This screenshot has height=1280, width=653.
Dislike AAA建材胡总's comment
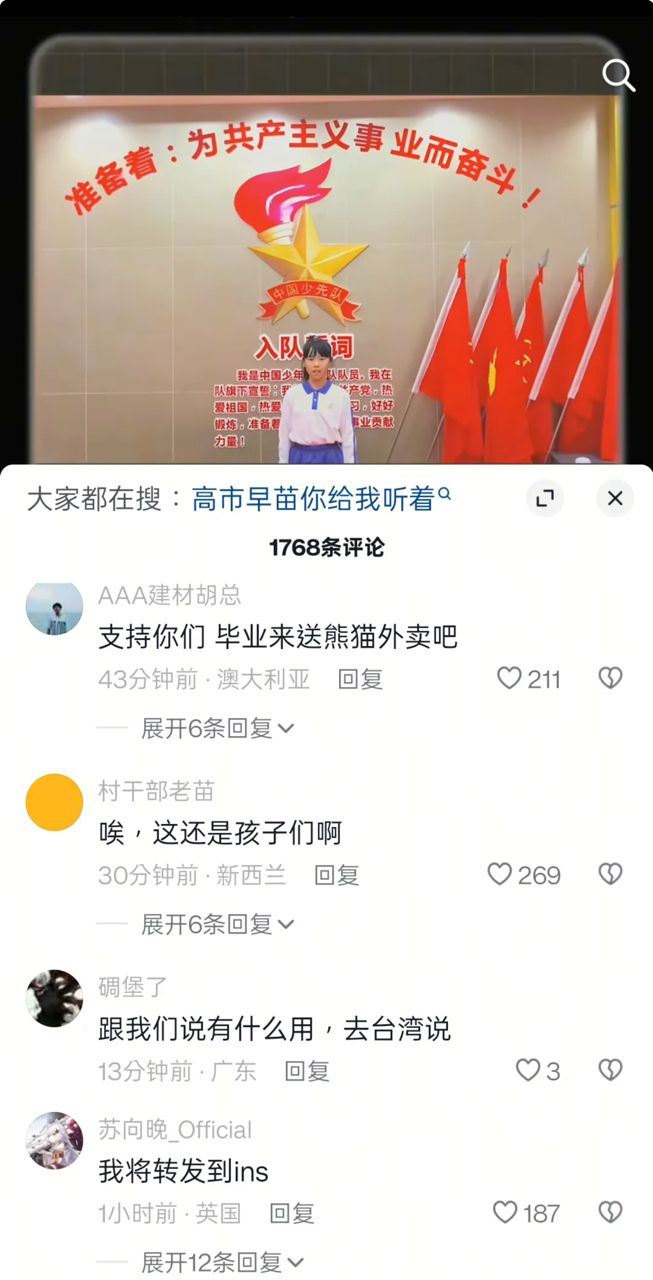click(610, 679)
